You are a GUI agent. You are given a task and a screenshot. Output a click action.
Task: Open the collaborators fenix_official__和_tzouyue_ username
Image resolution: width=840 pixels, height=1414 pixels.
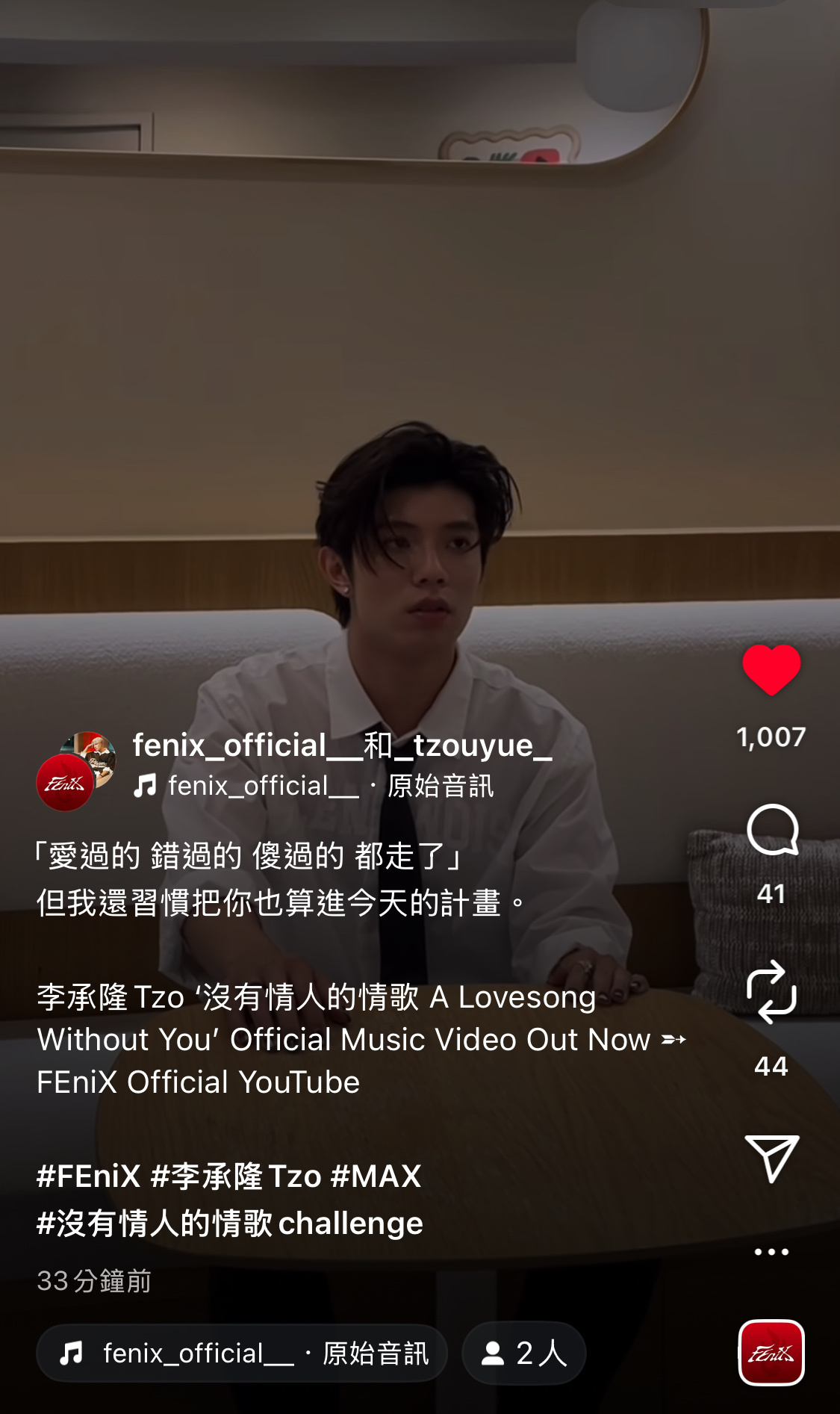point(342,745)
